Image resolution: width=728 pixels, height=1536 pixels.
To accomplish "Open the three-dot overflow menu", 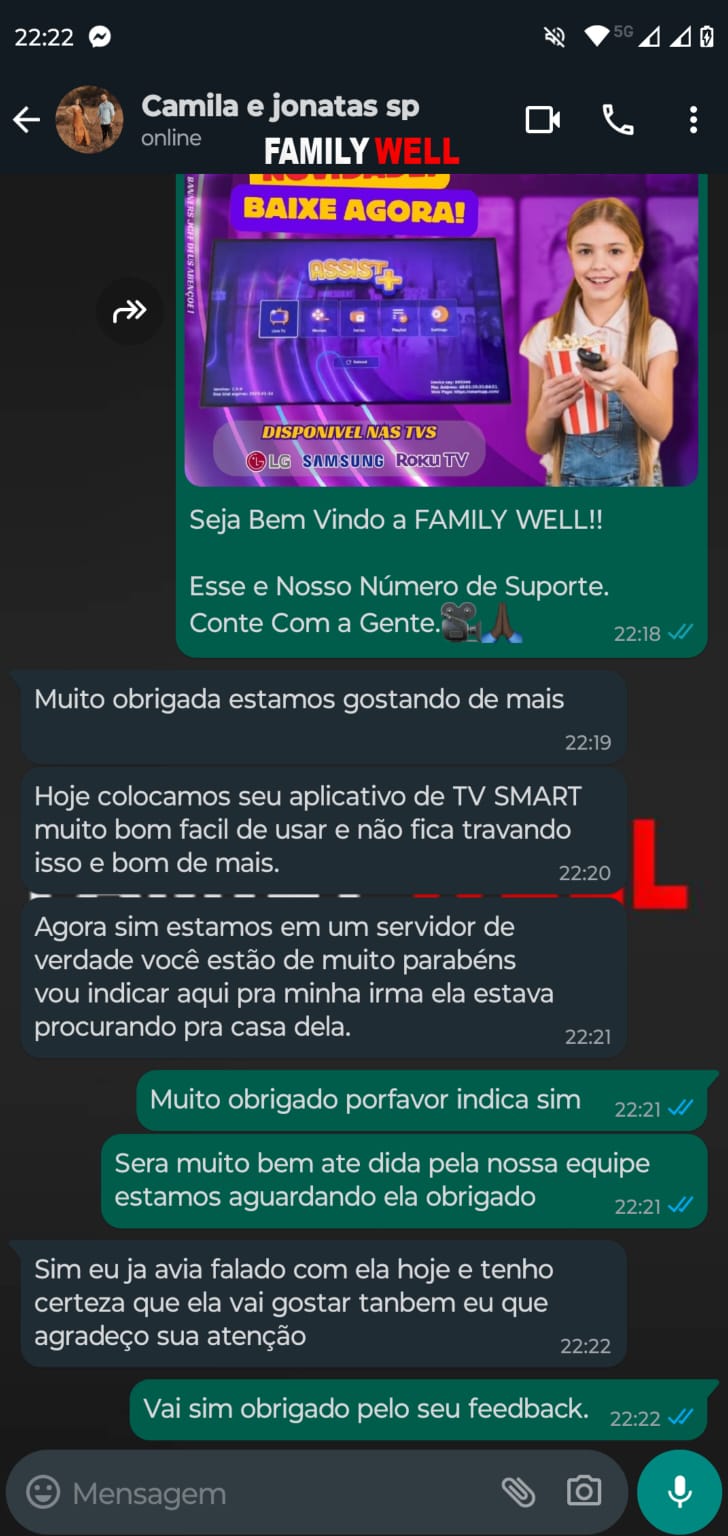I will coord(693,120).
